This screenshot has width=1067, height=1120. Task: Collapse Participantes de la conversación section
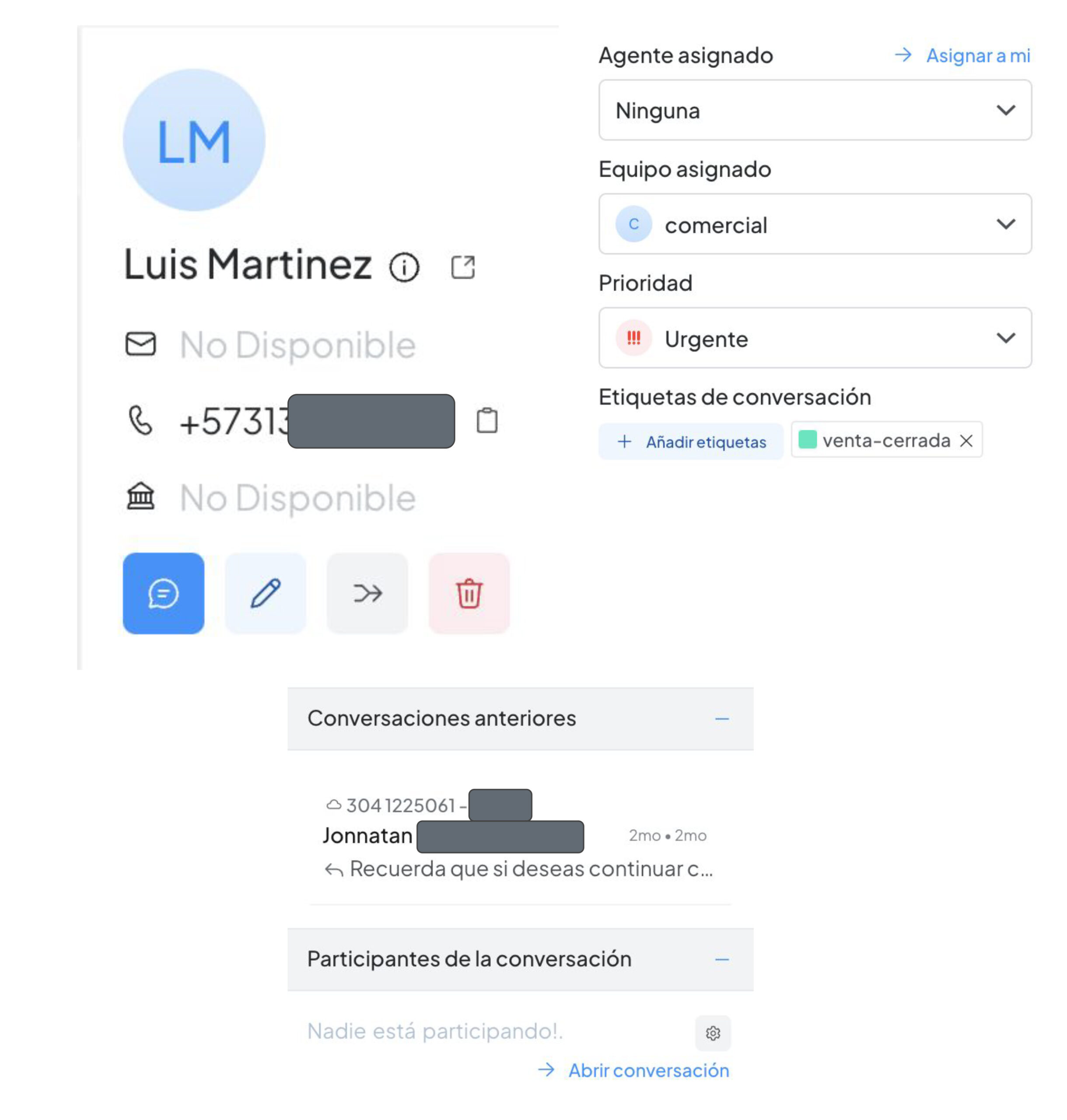click(722, 959)
